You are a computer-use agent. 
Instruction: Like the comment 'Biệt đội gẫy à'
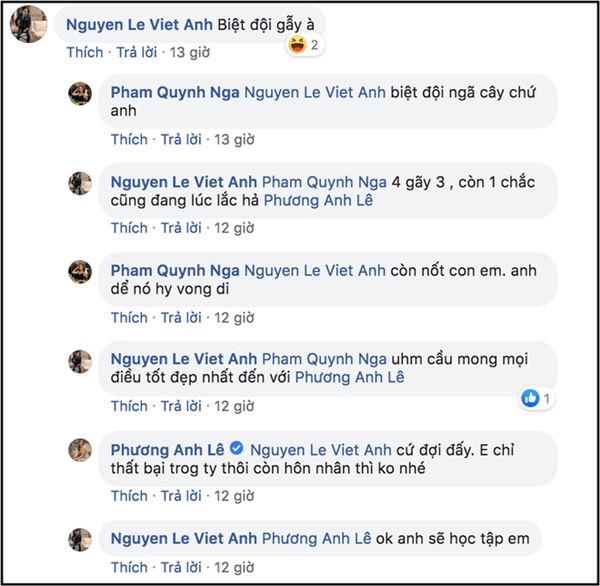click(84, 52)
